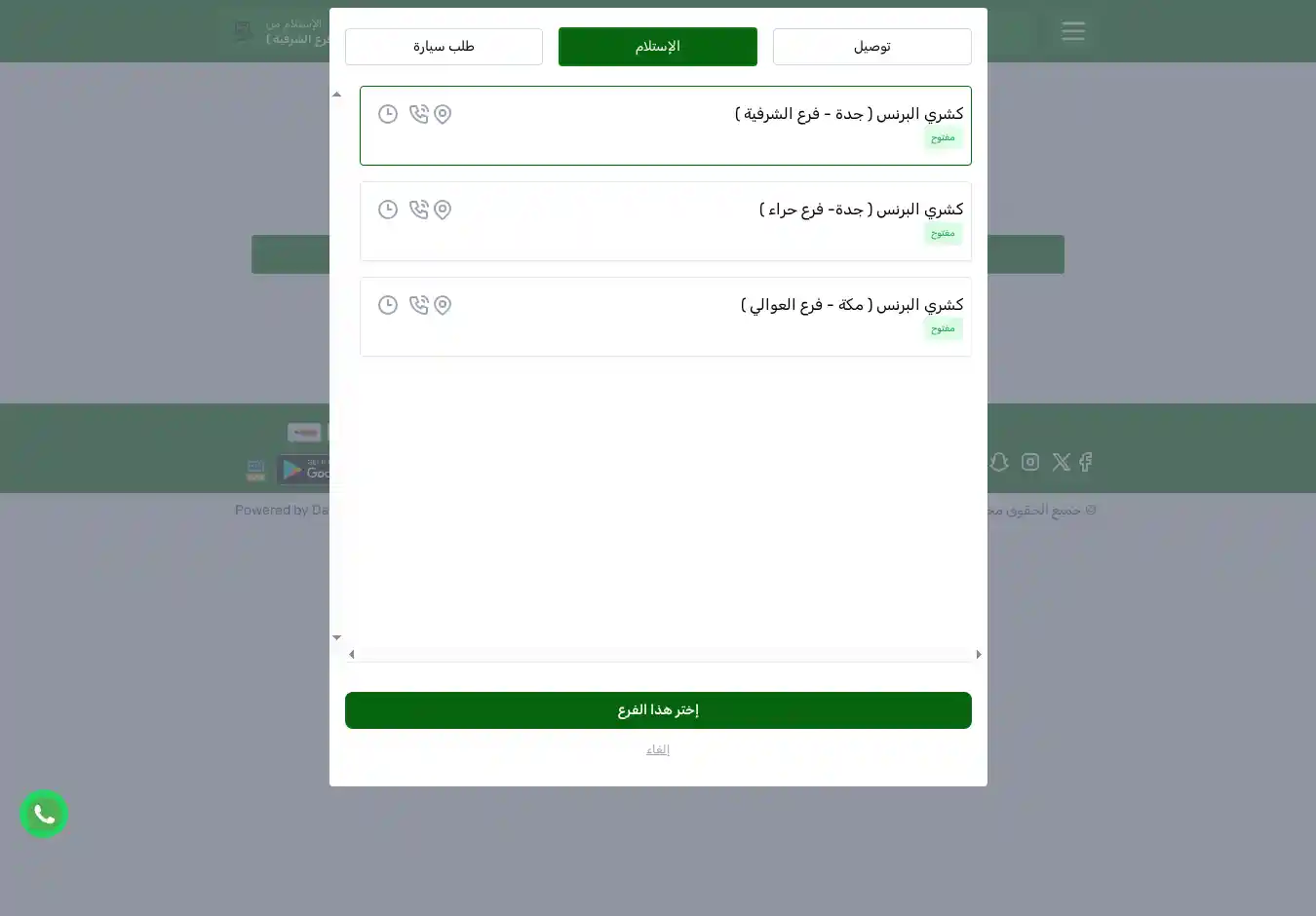
Task: Call the فرع حراء branch
Action: (418, 210)
